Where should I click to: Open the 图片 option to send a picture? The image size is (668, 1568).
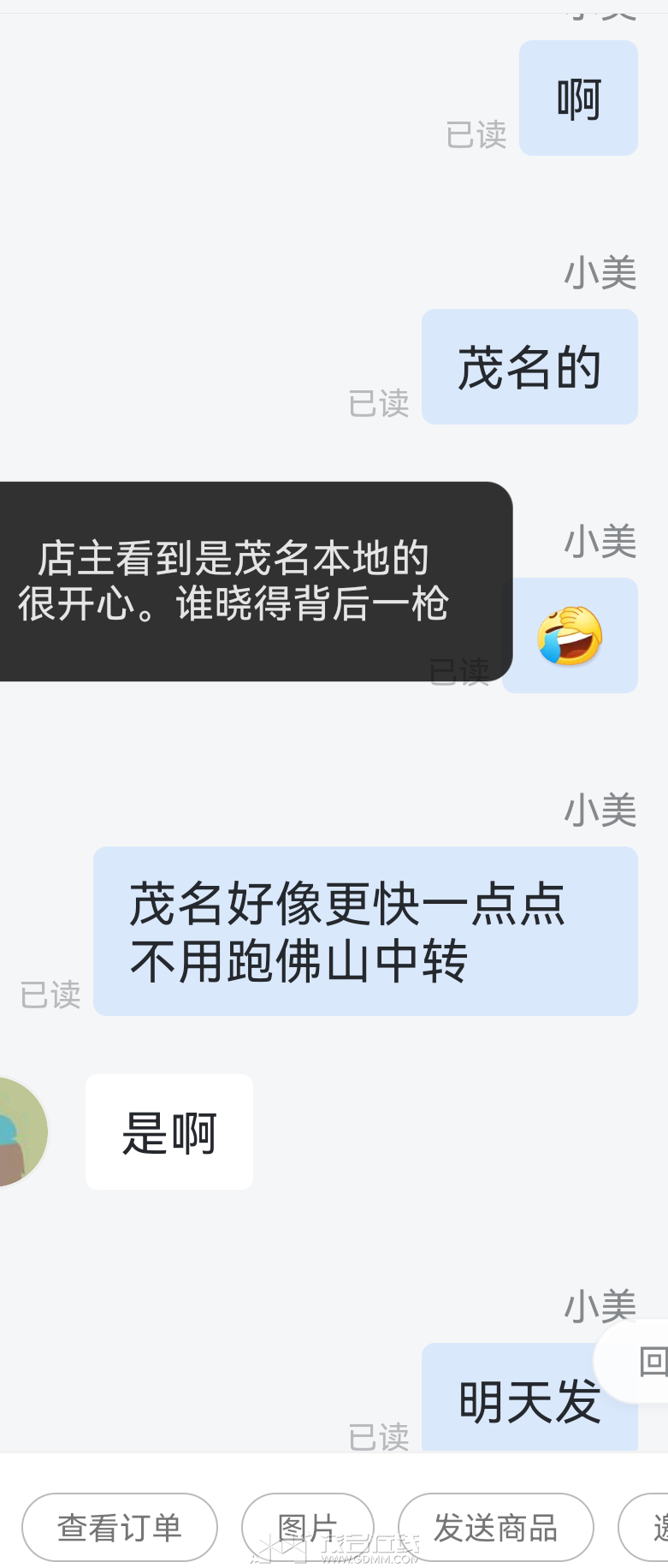click(x=308, y=1527)
